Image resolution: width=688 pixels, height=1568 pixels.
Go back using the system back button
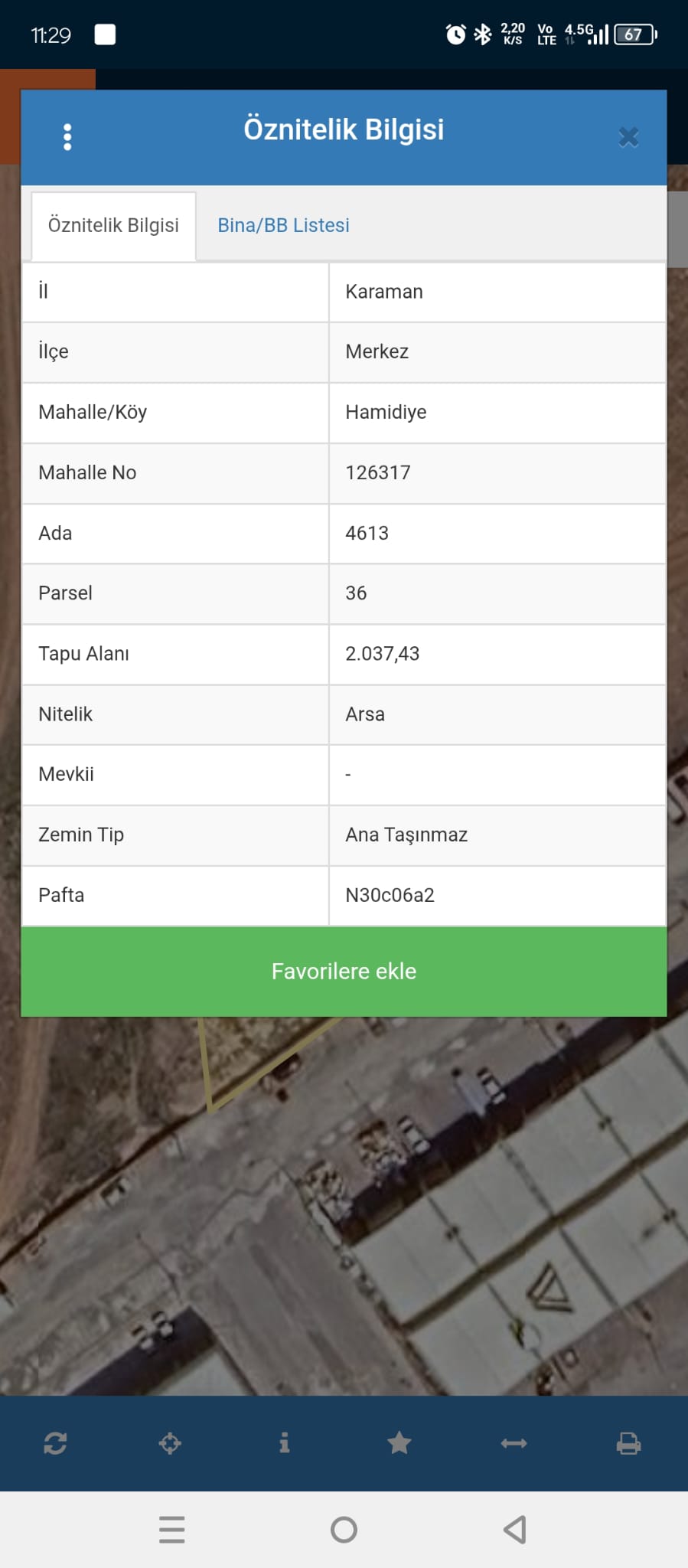[x=515, y=1530]
